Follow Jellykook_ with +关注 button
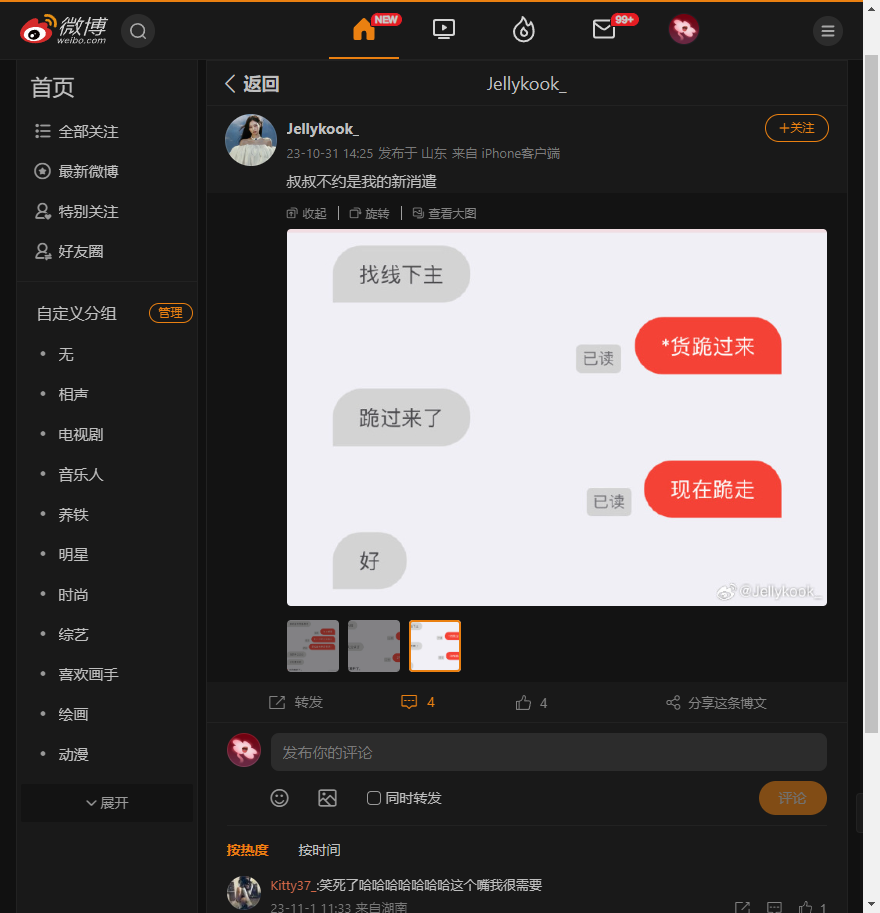The width and height of the screenshot is (880, 913). tap(796, 128)
